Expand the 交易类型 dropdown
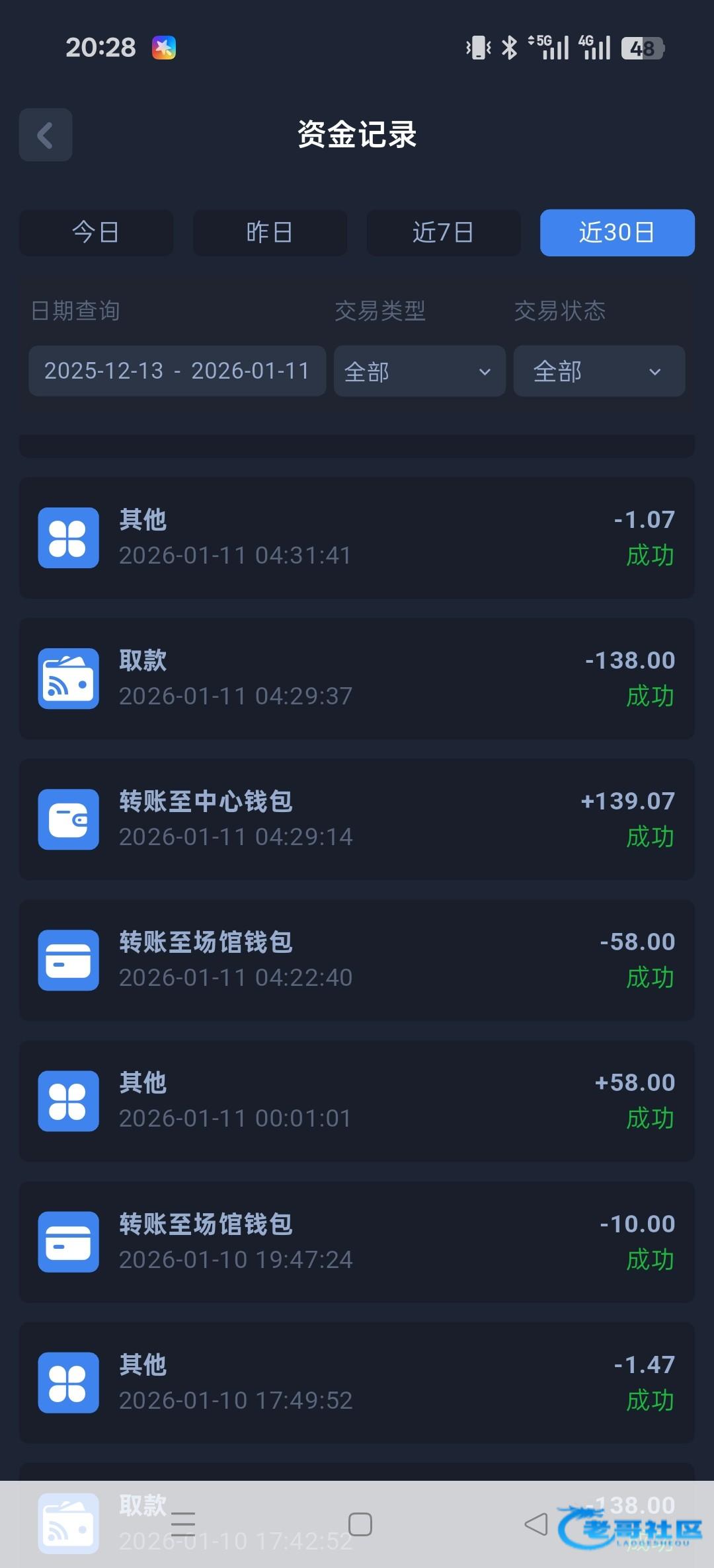Image resolution: width=714 pixels, height=1568 pixels. (419, 371)
